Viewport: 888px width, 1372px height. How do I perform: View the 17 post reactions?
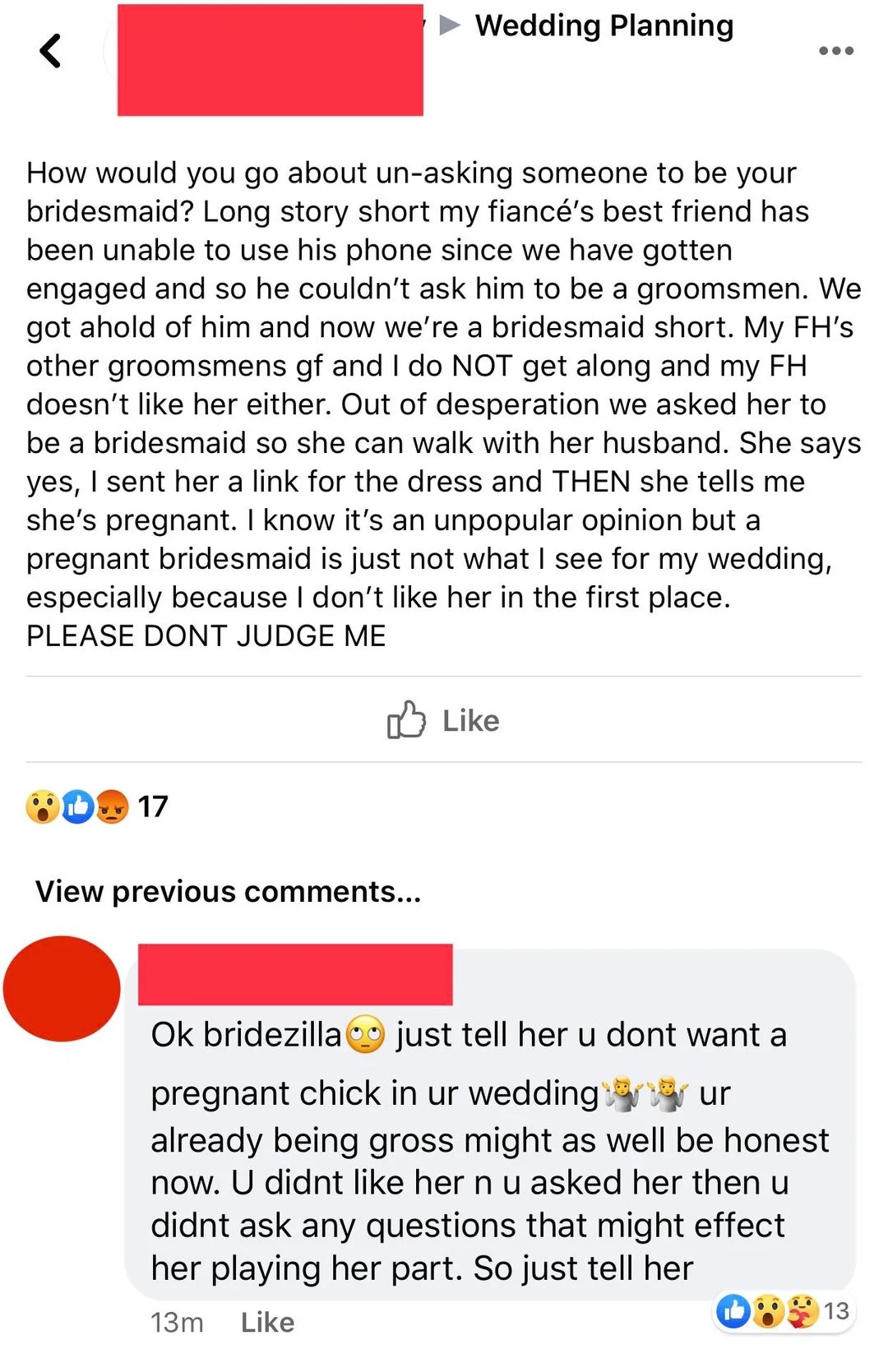(x=97, y=806)
